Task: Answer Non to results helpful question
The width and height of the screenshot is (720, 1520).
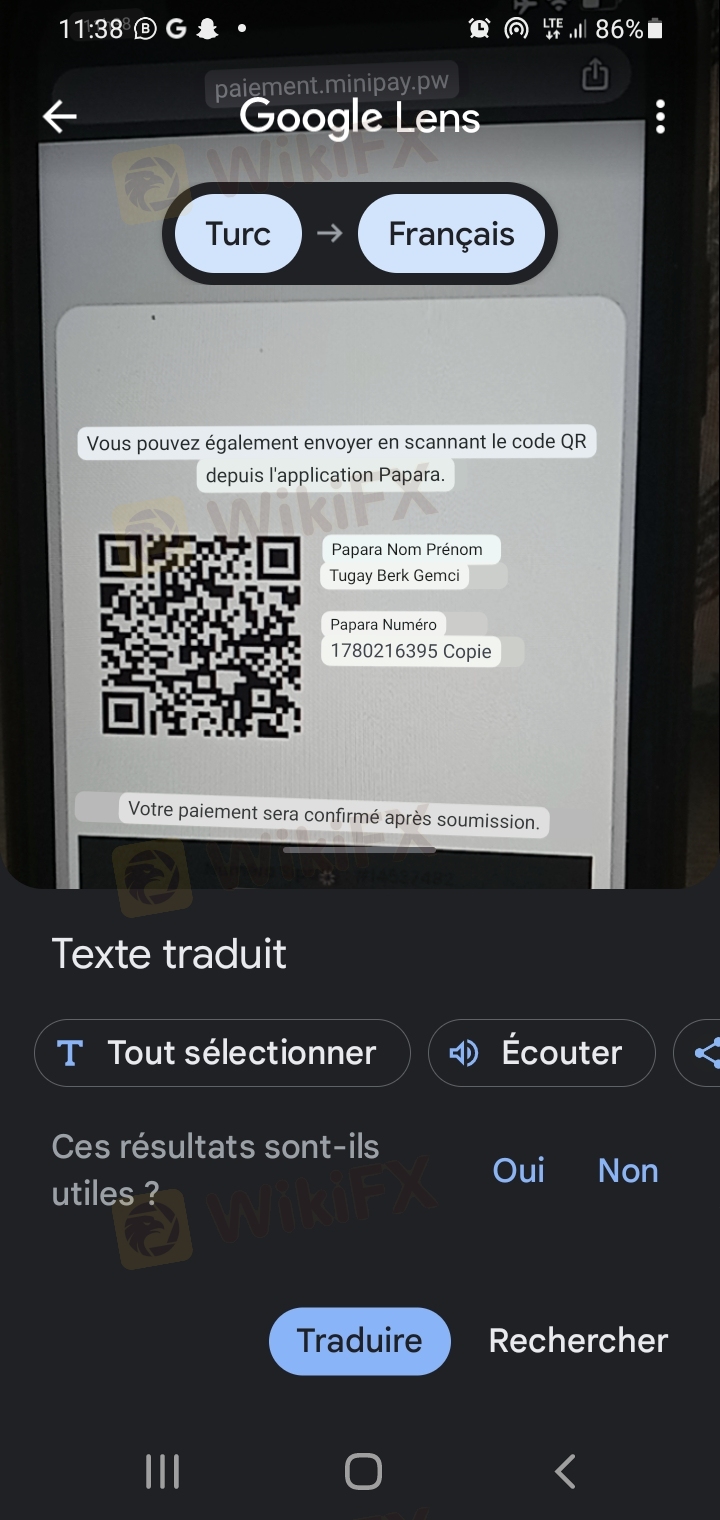Action: pos(628,1170)
